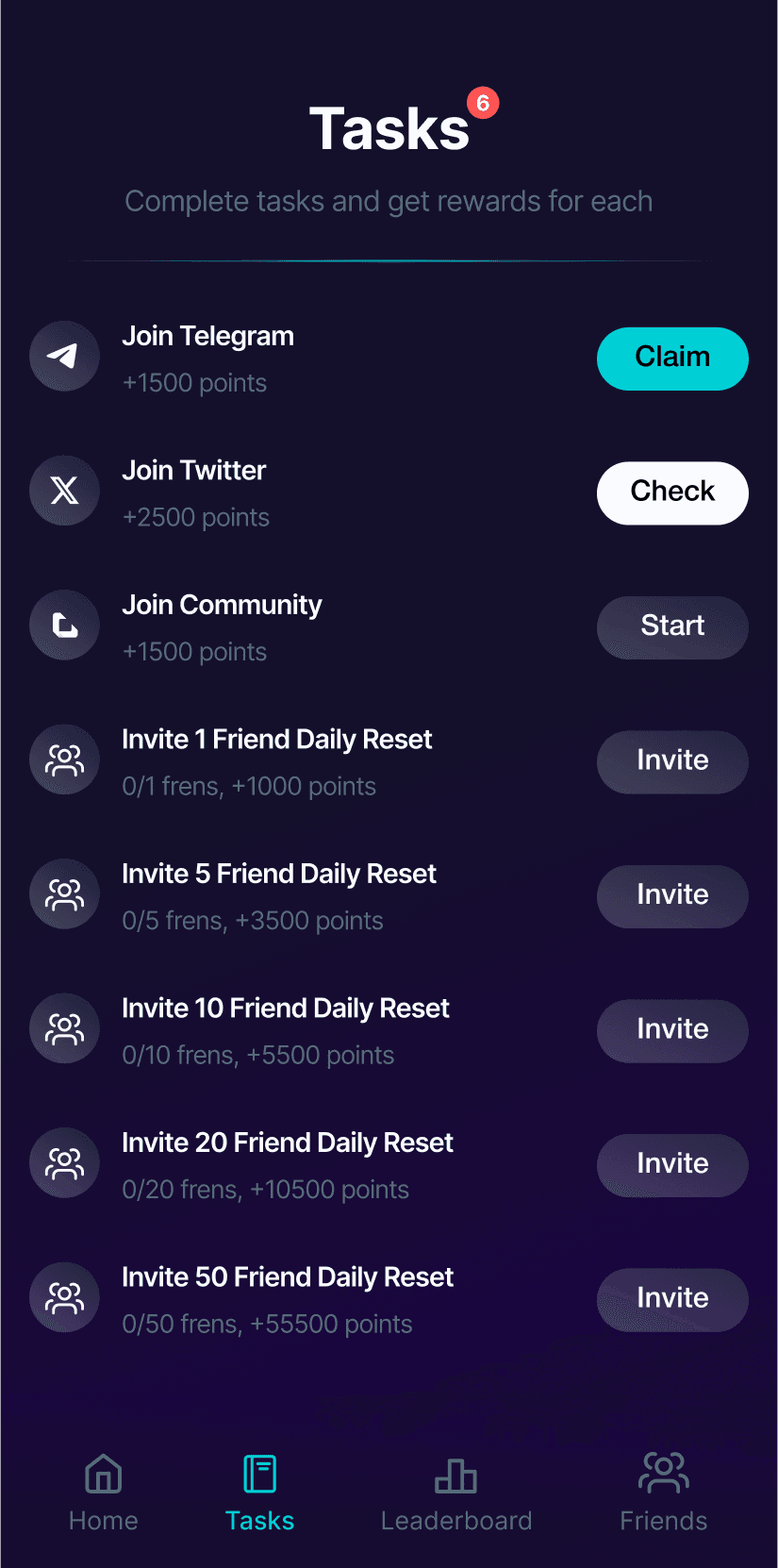The image size is (778, 1568).
Task: Click the Invite button for 50 friends
Action: [x=672, y=1299]
